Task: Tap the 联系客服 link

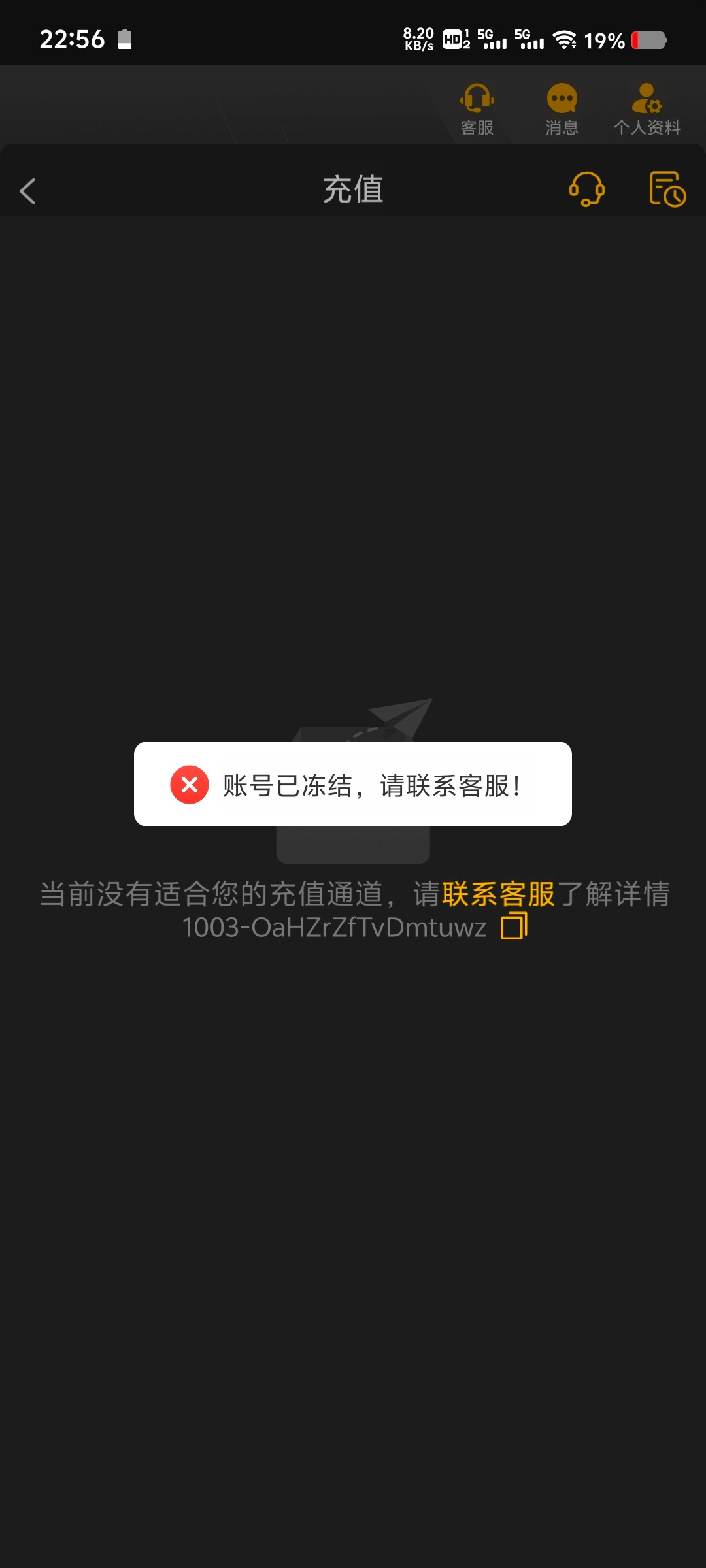Action: [498, 894]
